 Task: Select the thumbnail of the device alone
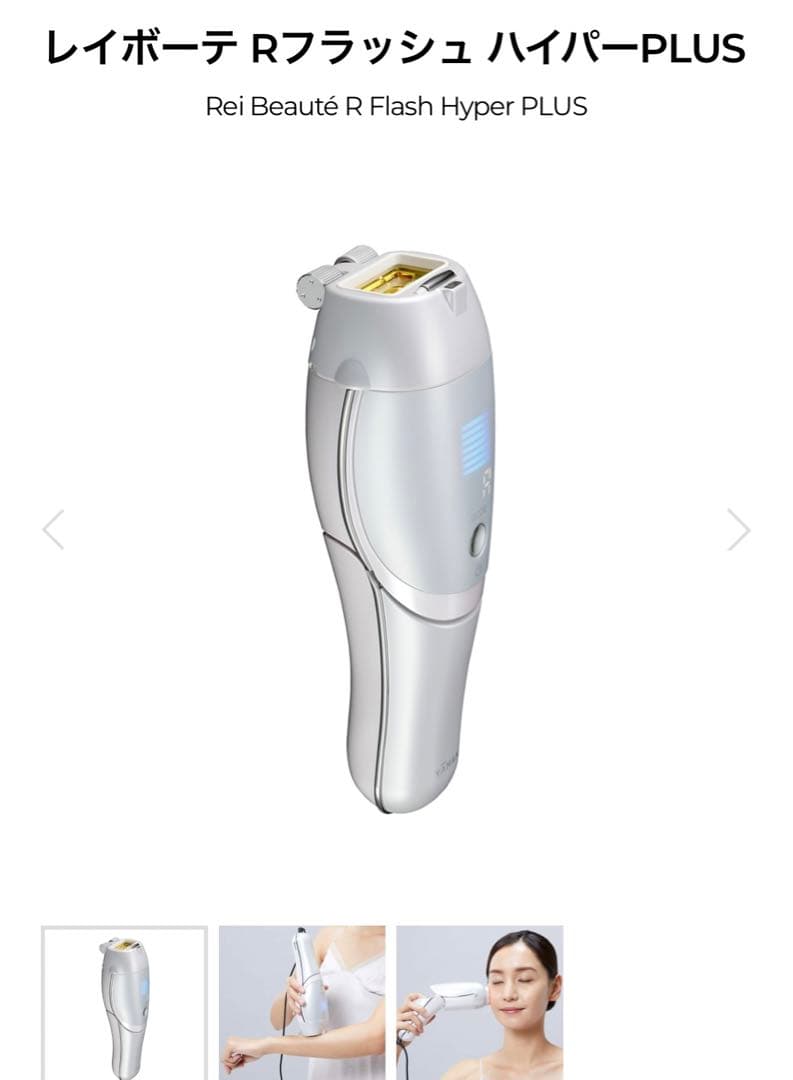pos(124,1002)
